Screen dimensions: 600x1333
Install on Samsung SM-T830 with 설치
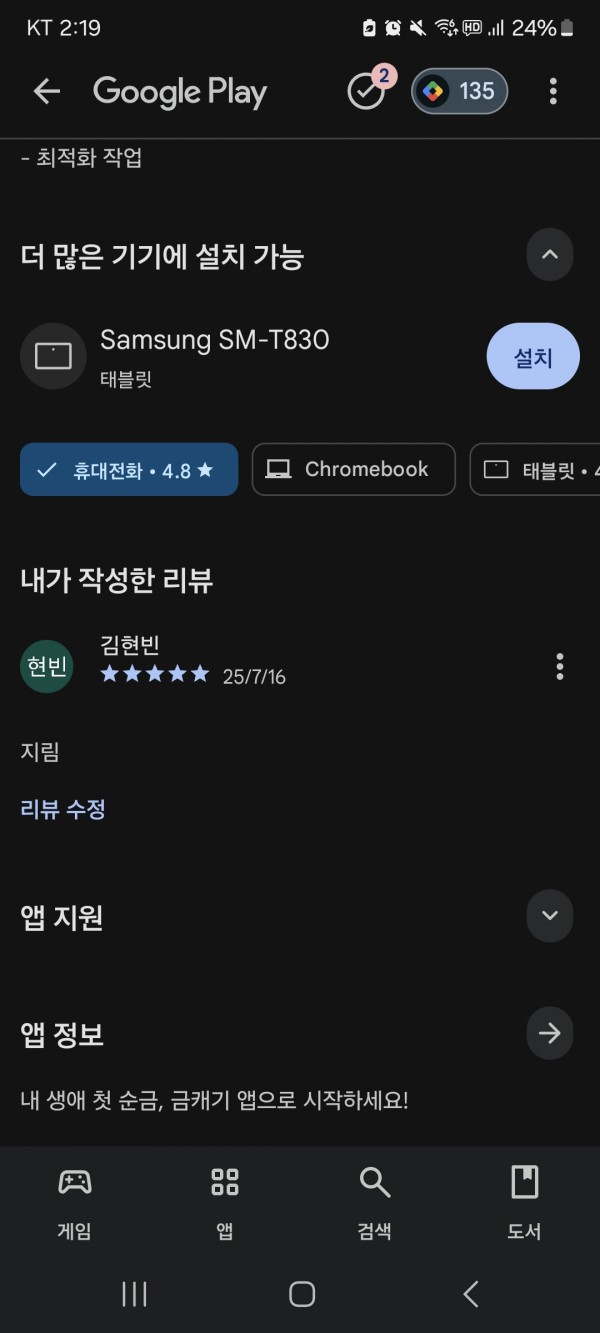coord(533,356)
